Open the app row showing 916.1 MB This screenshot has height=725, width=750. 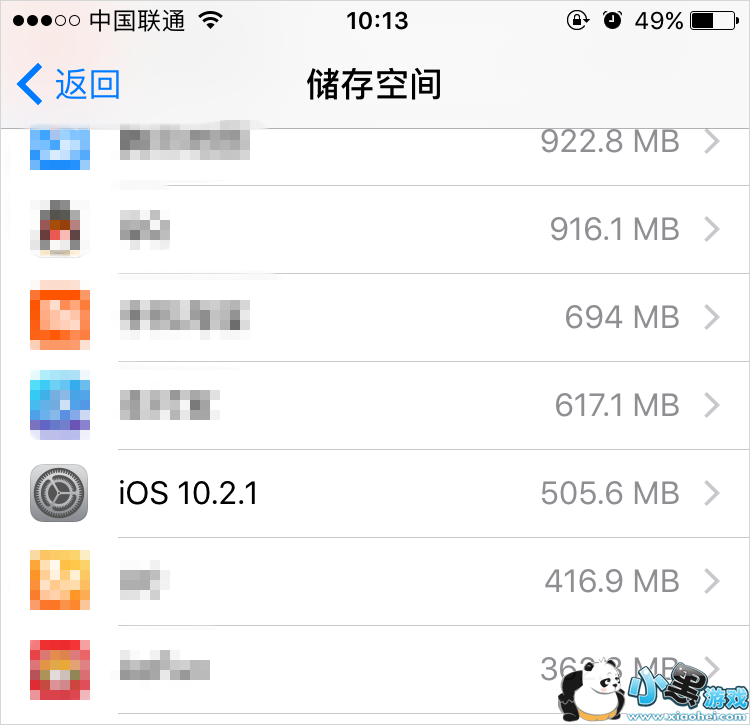(375, 230)
